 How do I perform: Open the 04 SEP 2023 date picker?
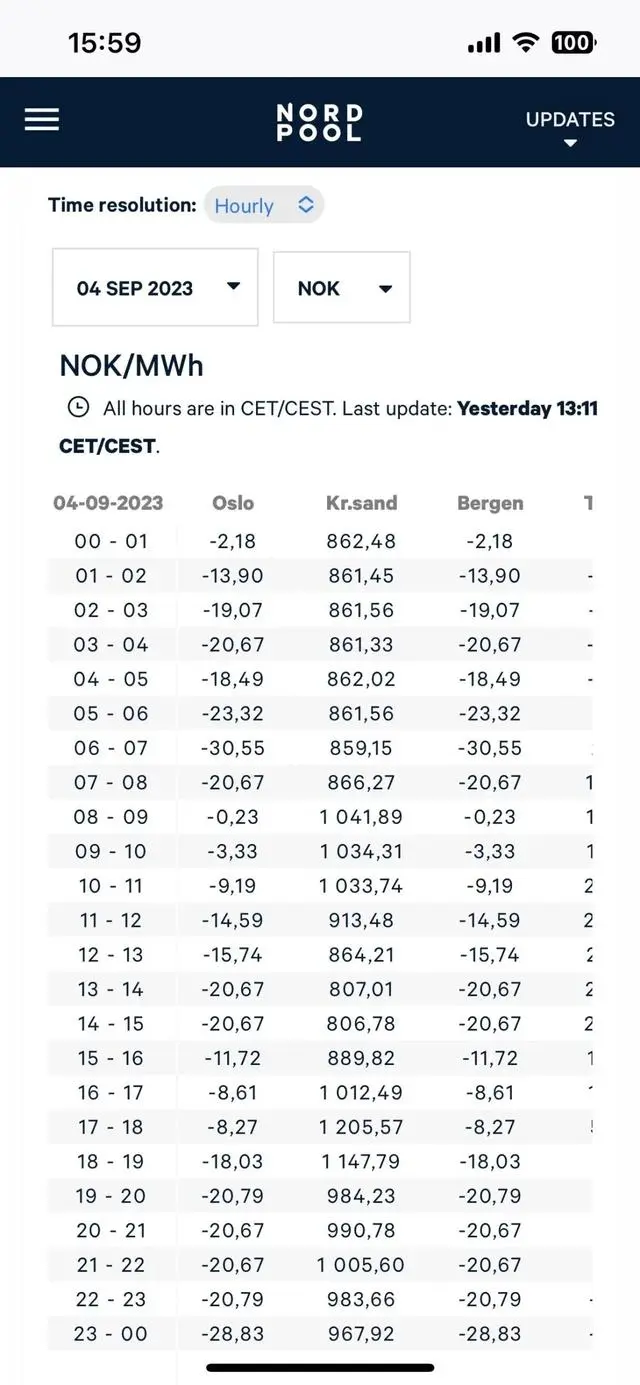155,288
